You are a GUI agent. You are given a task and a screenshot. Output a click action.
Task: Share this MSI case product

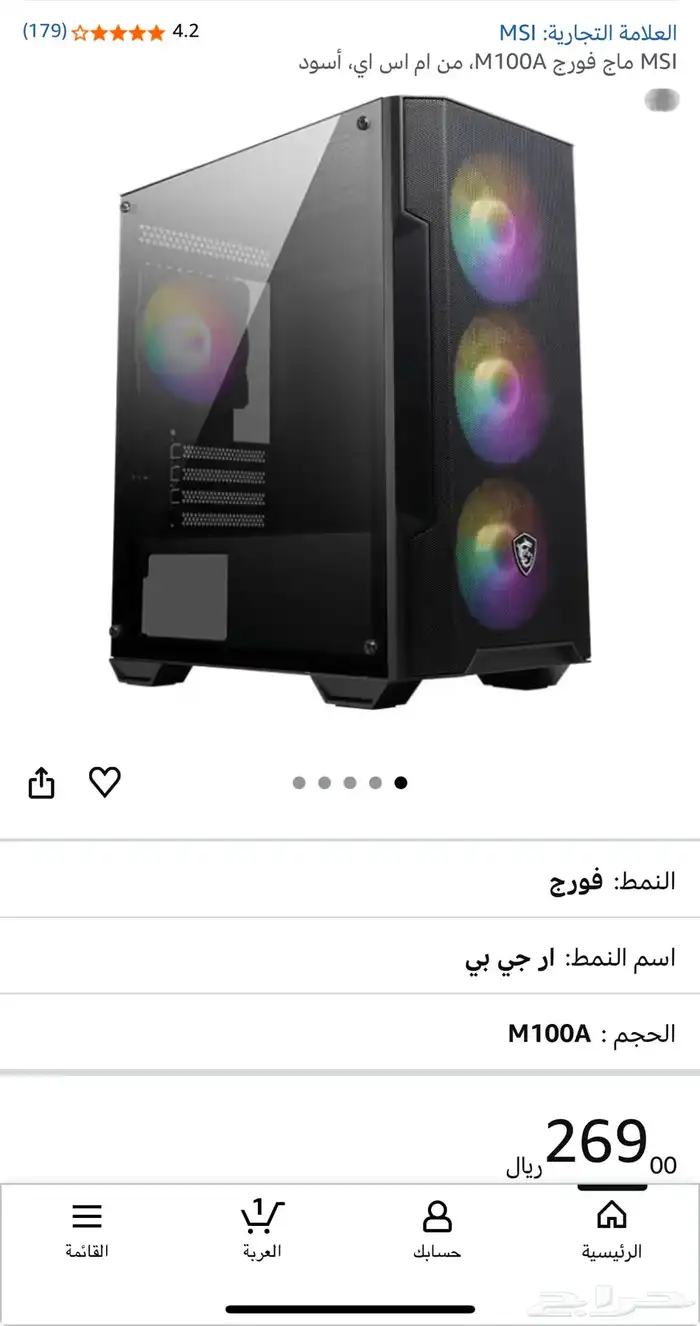41,782
